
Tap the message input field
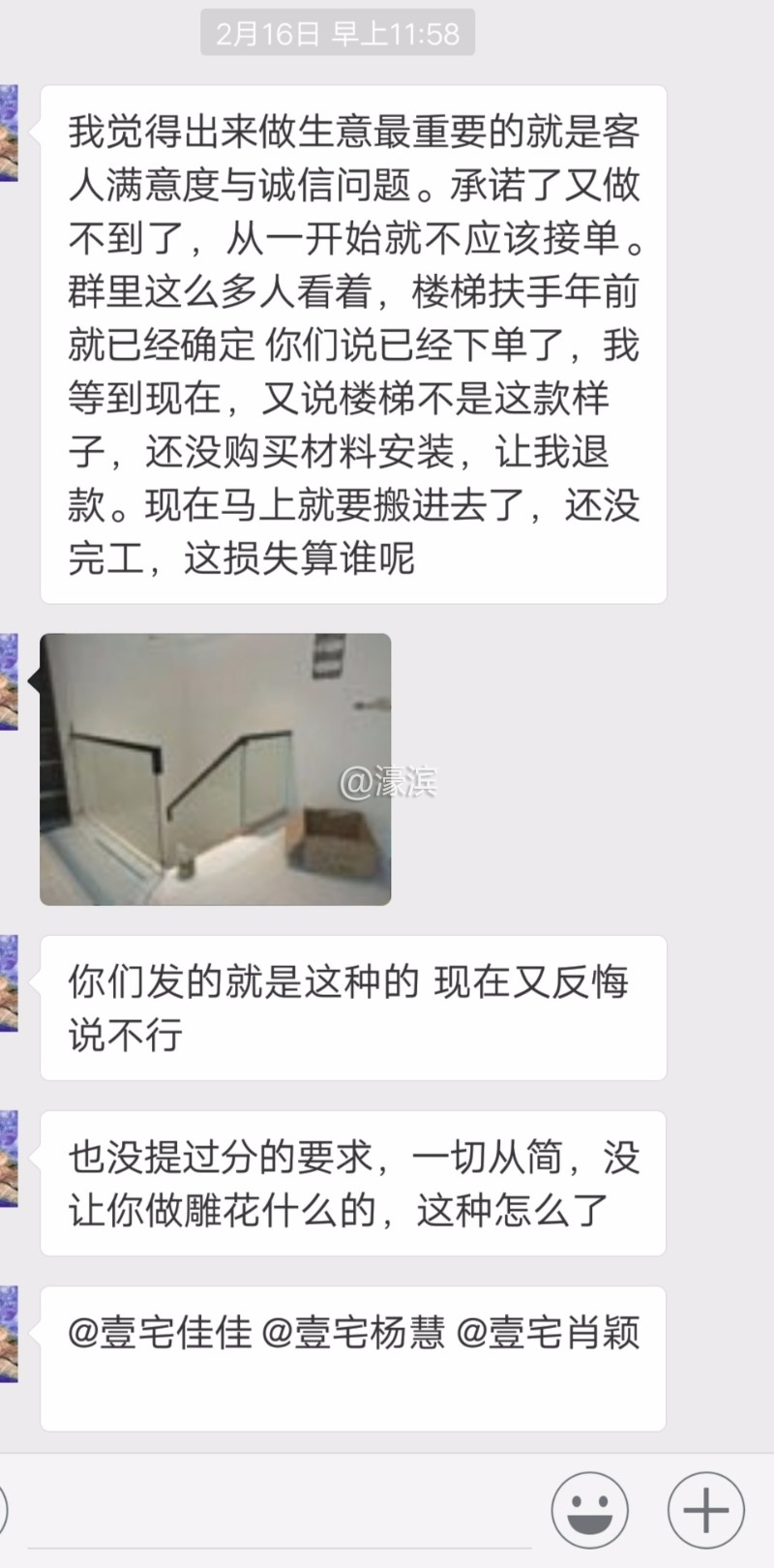pos(281,1512)
